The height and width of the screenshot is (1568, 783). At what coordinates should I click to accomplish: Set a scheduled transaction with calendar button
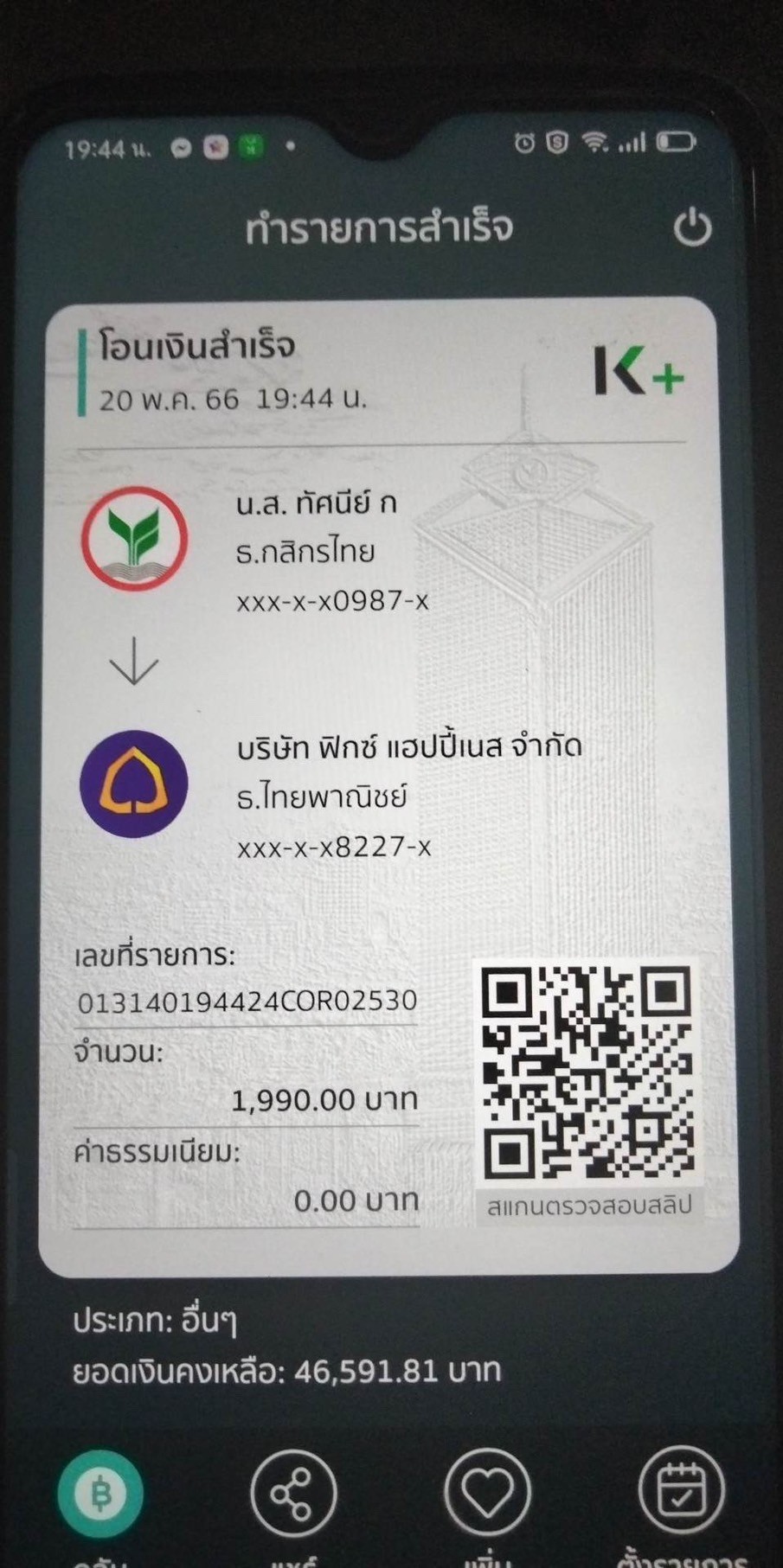(681, 1491)
